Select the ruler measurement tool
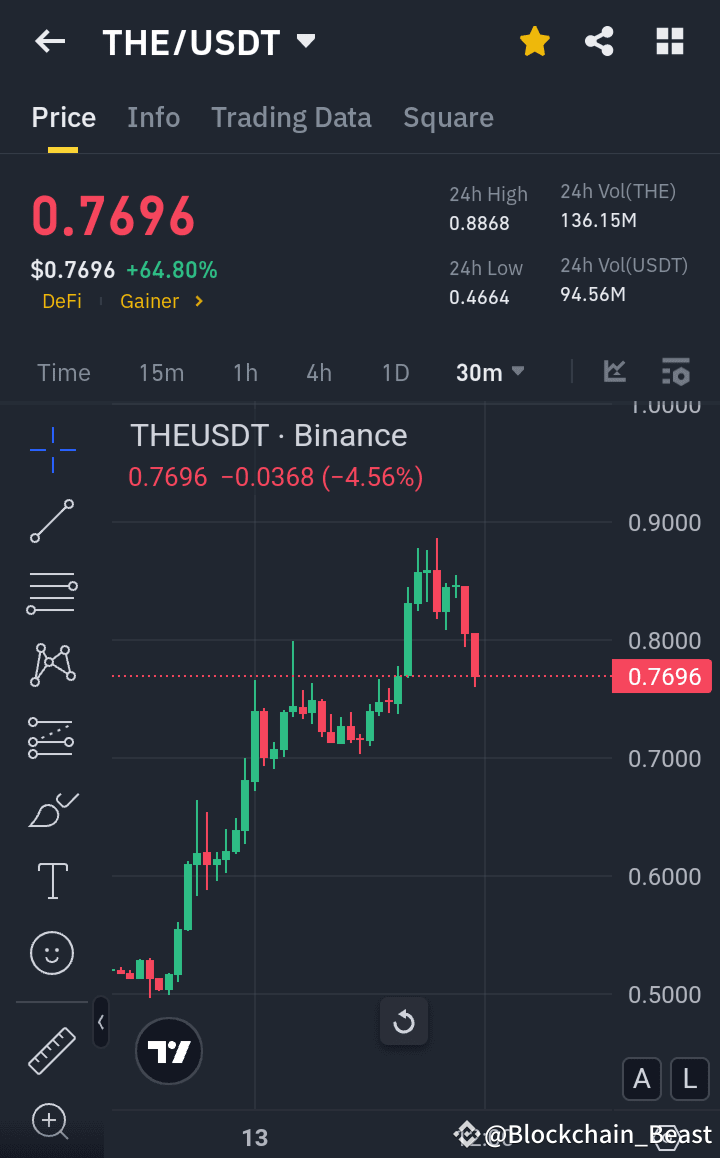720x1158 pixels. (x=51, y=1051)
